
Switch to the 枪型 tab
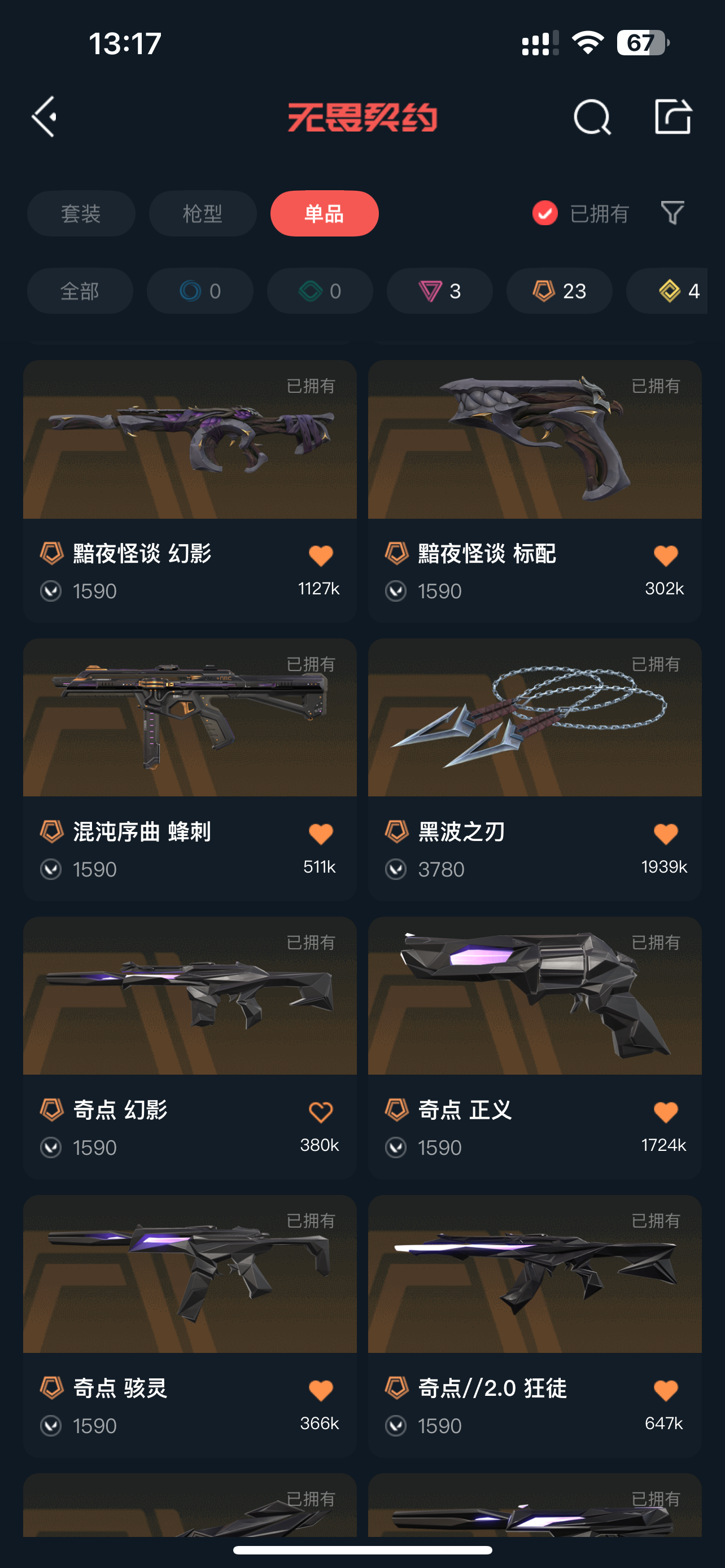(x=203, y=214)
